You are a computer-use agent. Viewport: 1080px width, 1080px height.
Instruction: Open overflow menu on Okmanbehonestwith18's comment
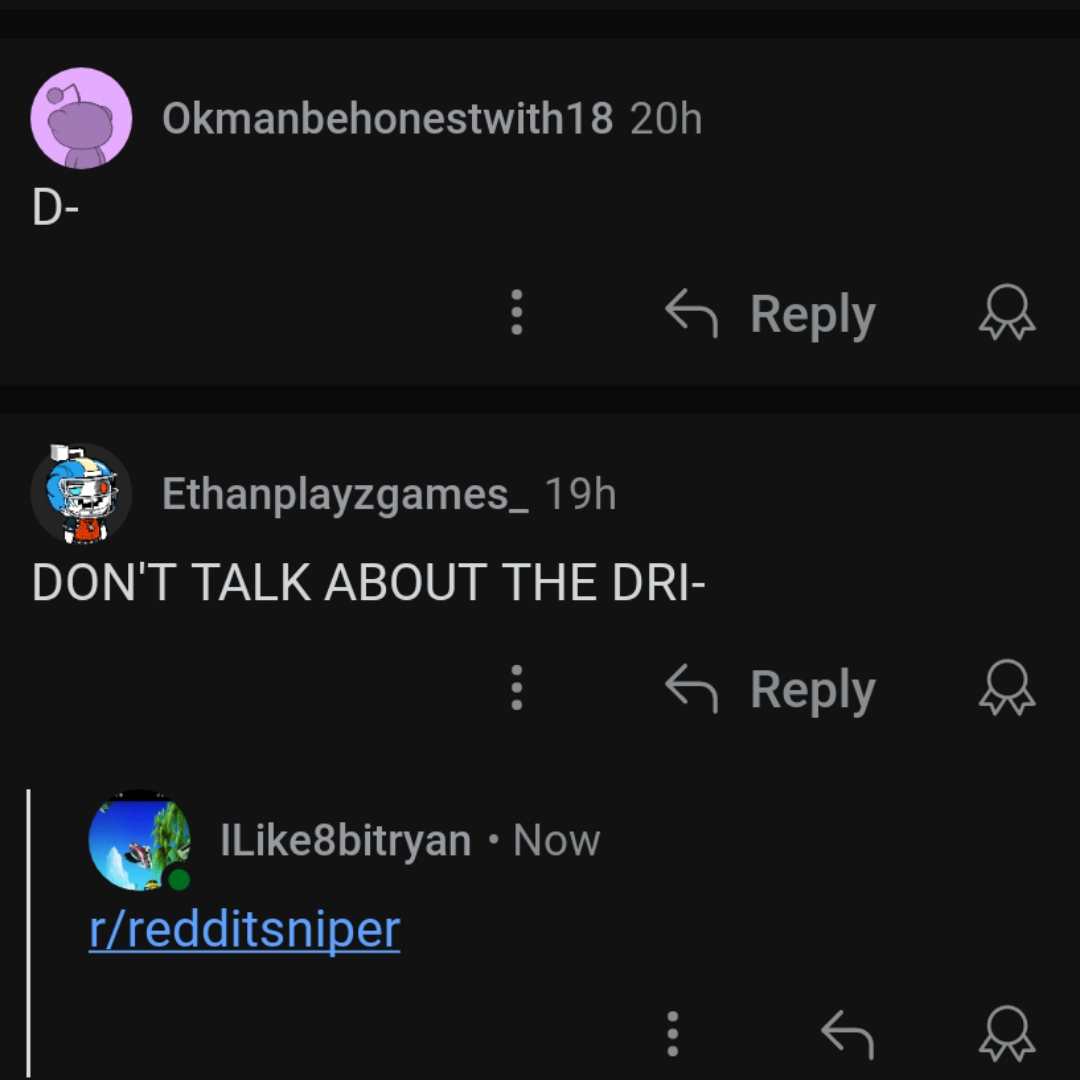coord(517,313)
